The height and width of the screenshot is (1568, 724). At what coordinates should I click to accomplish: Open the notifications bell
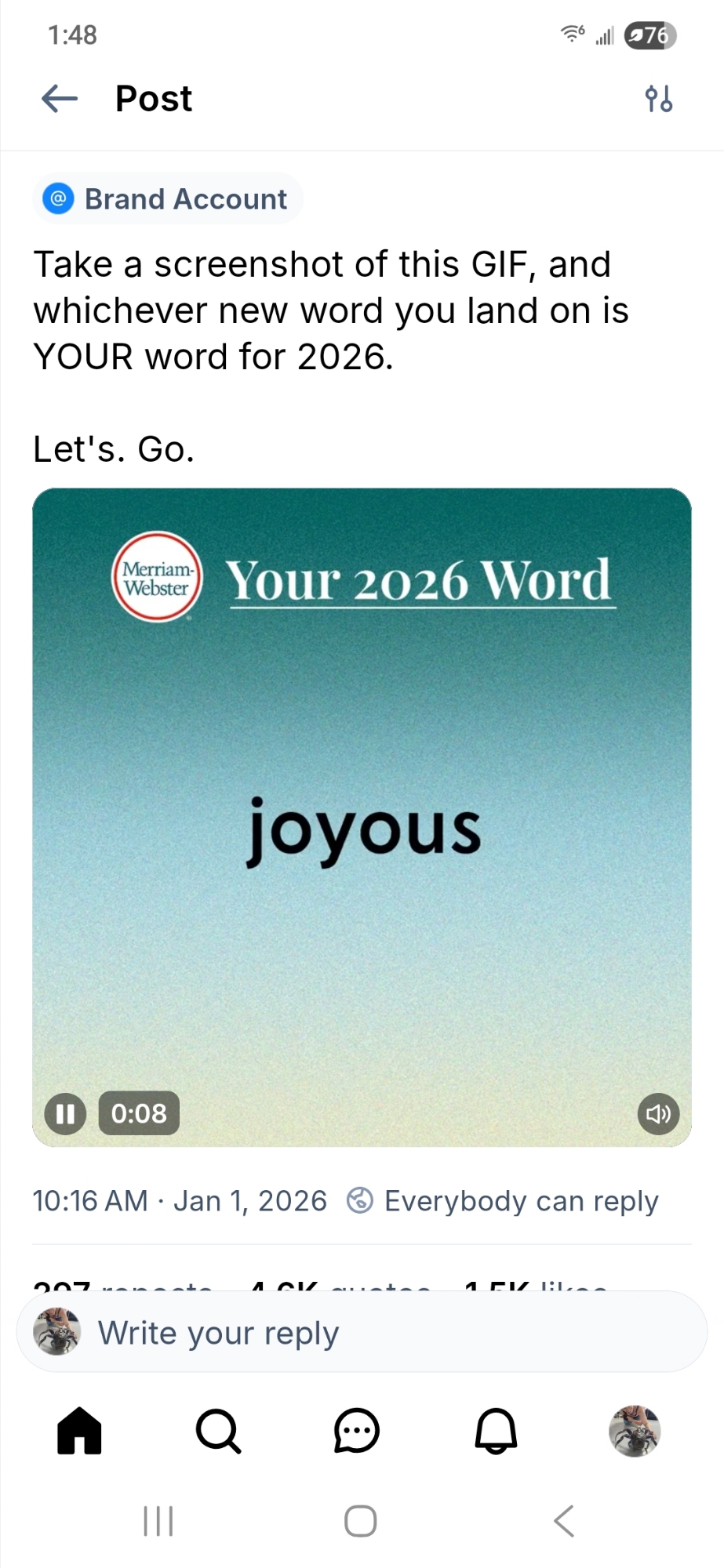[x=496, y=1431]
